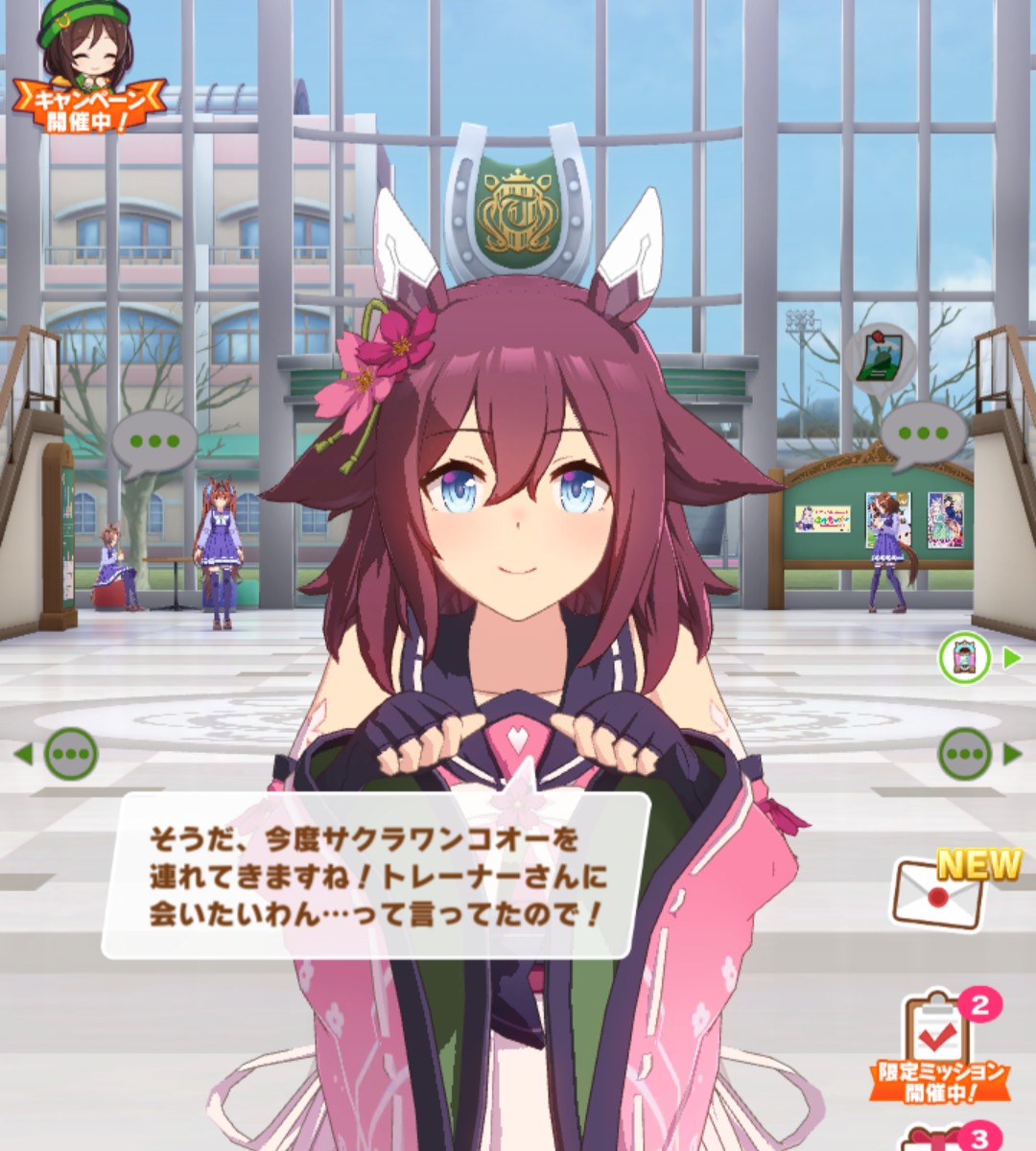Screen dimensions: 1036x1151
Task: Tap speech bubble above the bulletin board
Action: coord(922,435)
